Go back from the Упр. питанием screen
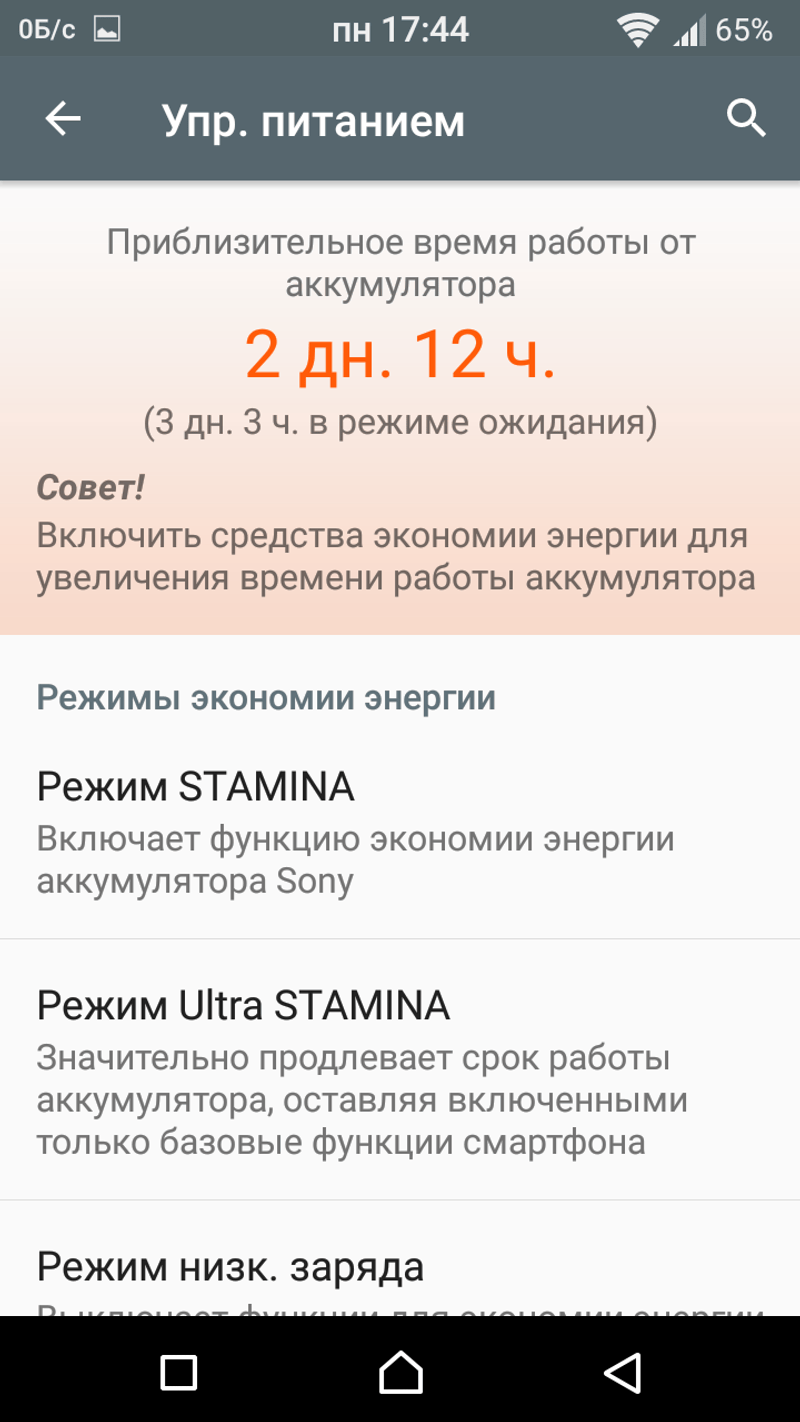The width and height of the screenshot is (800, 1422). [x=63, y=120]
